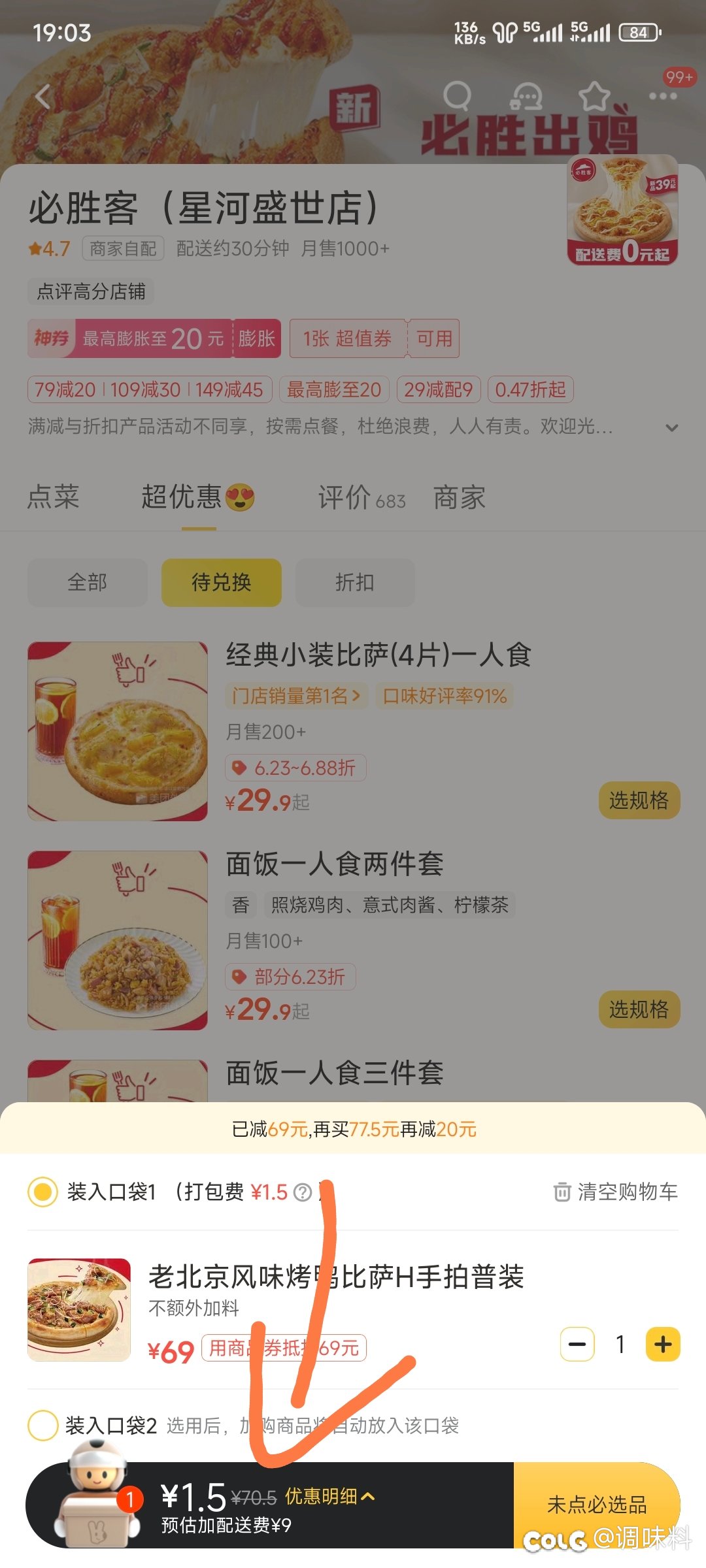Go back using the top-left arrow
706x1568 pixels.
click(x=43, y=97)
